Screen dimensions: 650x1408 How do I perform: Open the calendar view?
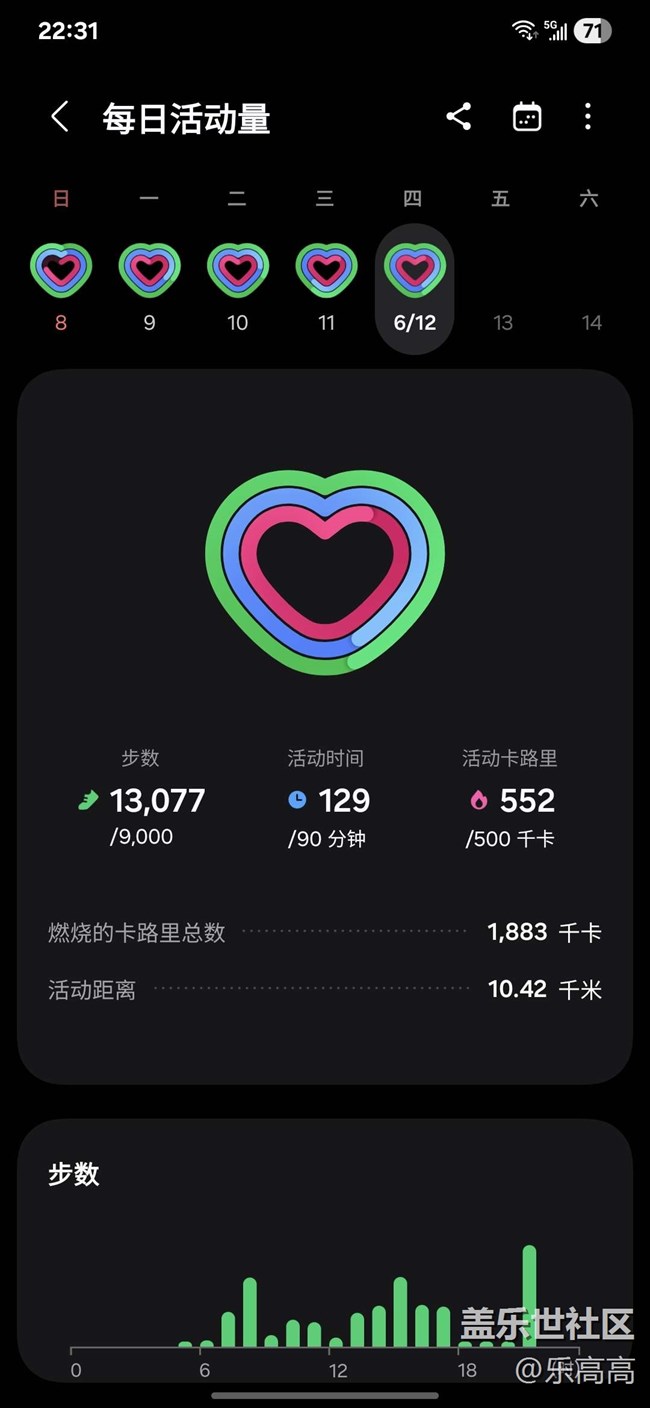527,117
